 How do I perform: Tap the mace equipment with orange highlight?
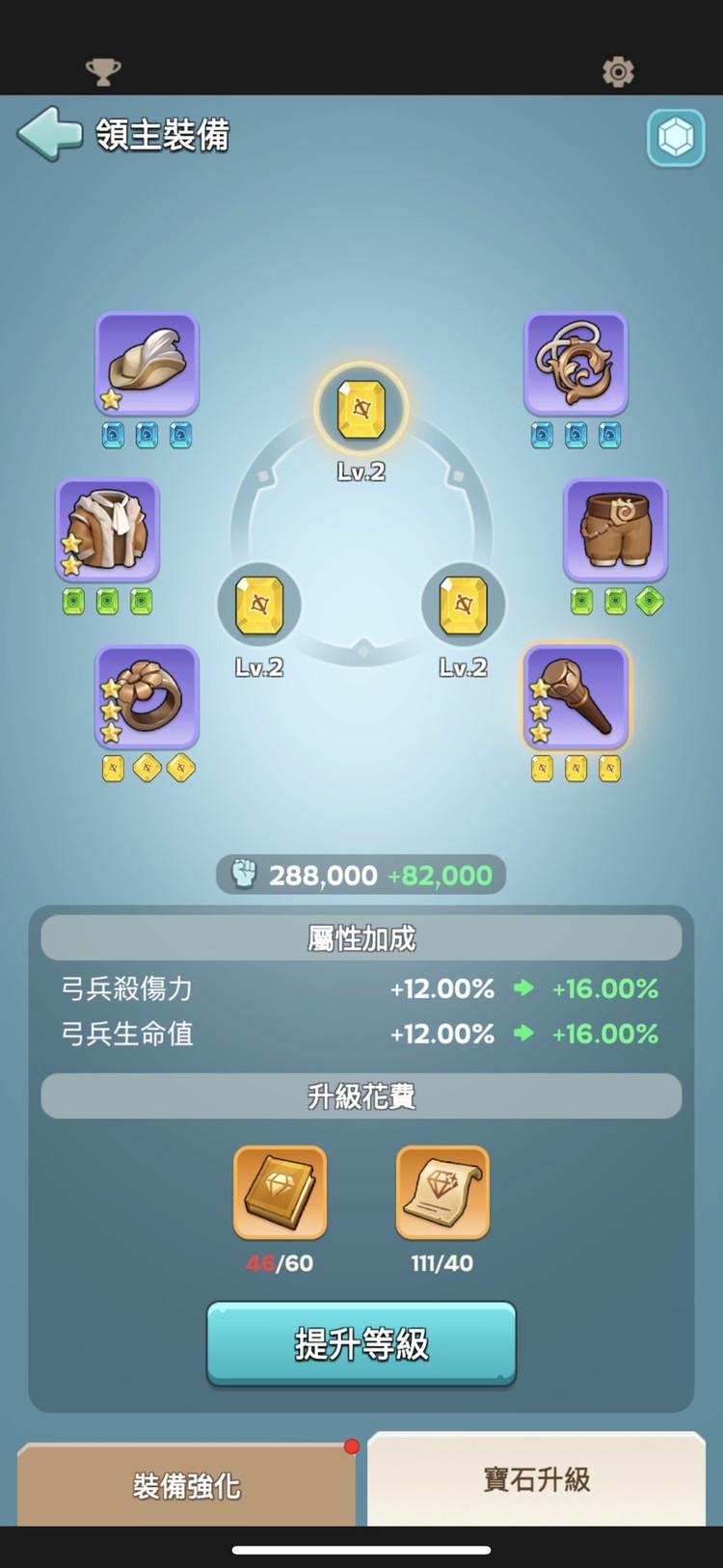pos(576,698)
